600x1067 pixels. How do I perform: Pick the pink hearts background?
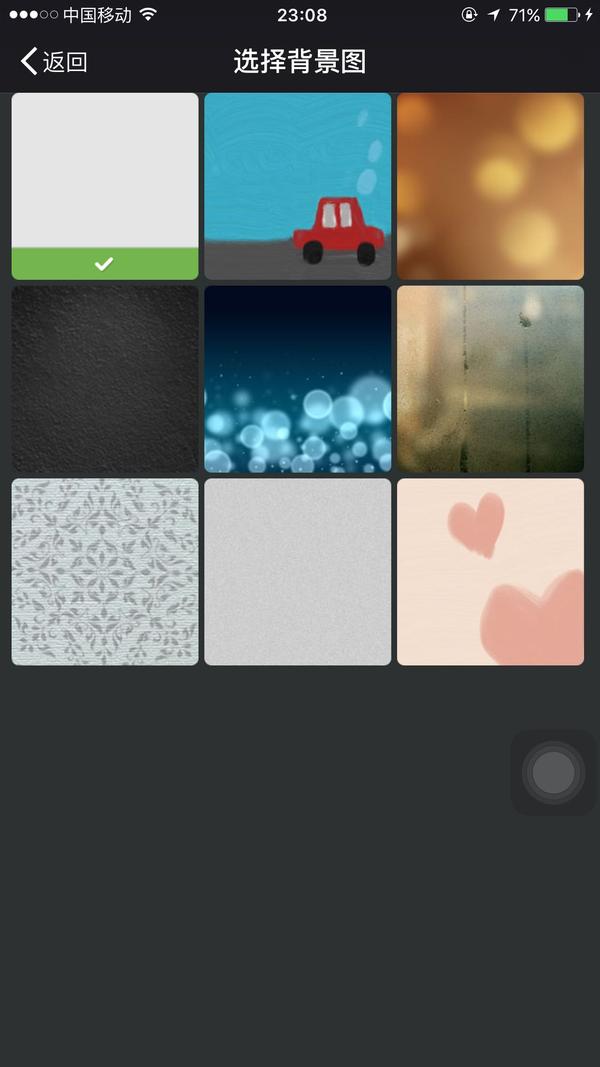[x=490, y=572]
